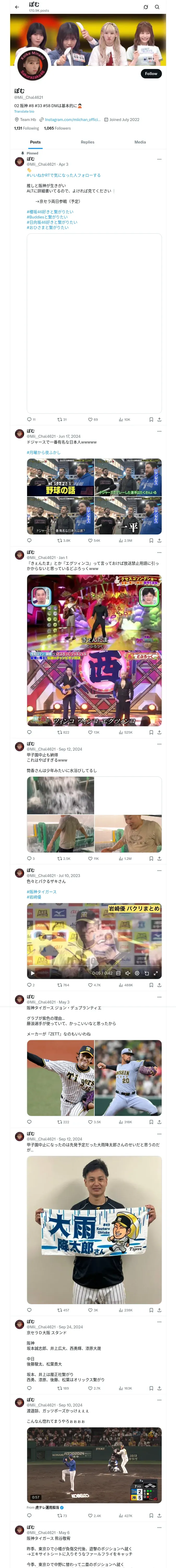View the 1,131 Following list
The height and width of the screenshot is (1568, 176).
click(x=27, y=128)
